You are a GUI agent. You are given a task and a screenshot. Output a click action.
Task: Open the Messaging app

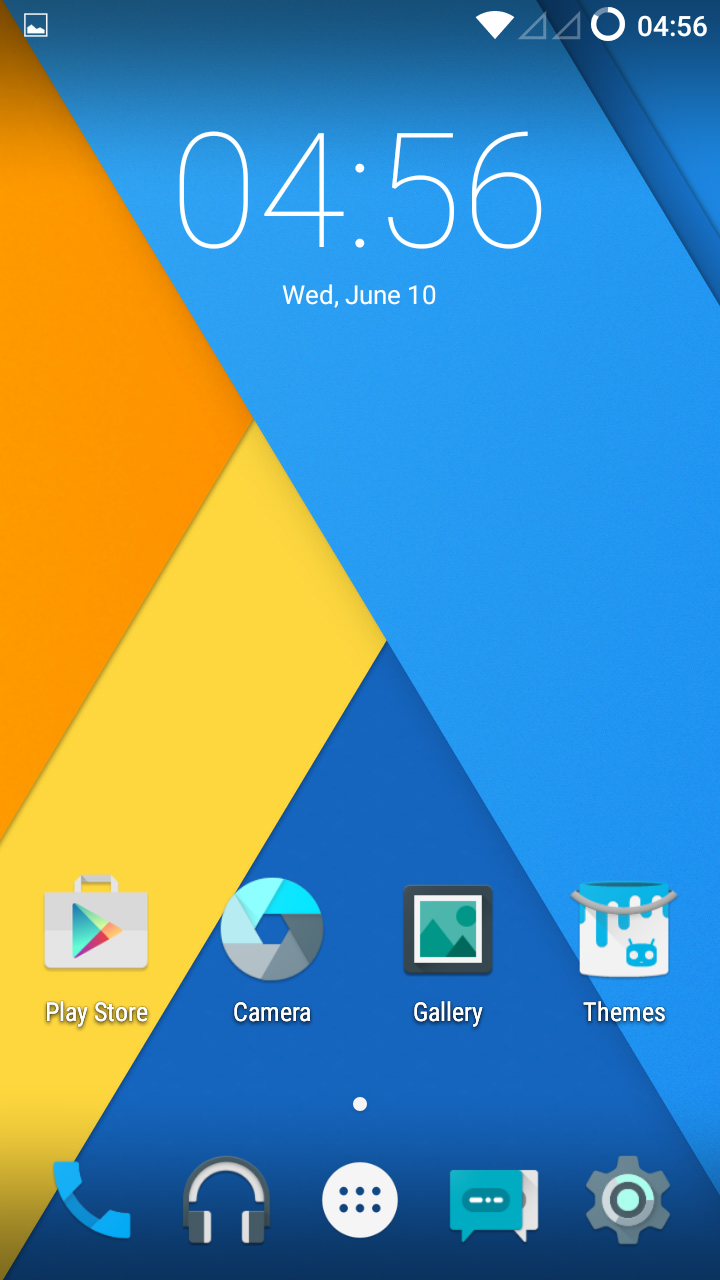click(x=493, y=1200)
